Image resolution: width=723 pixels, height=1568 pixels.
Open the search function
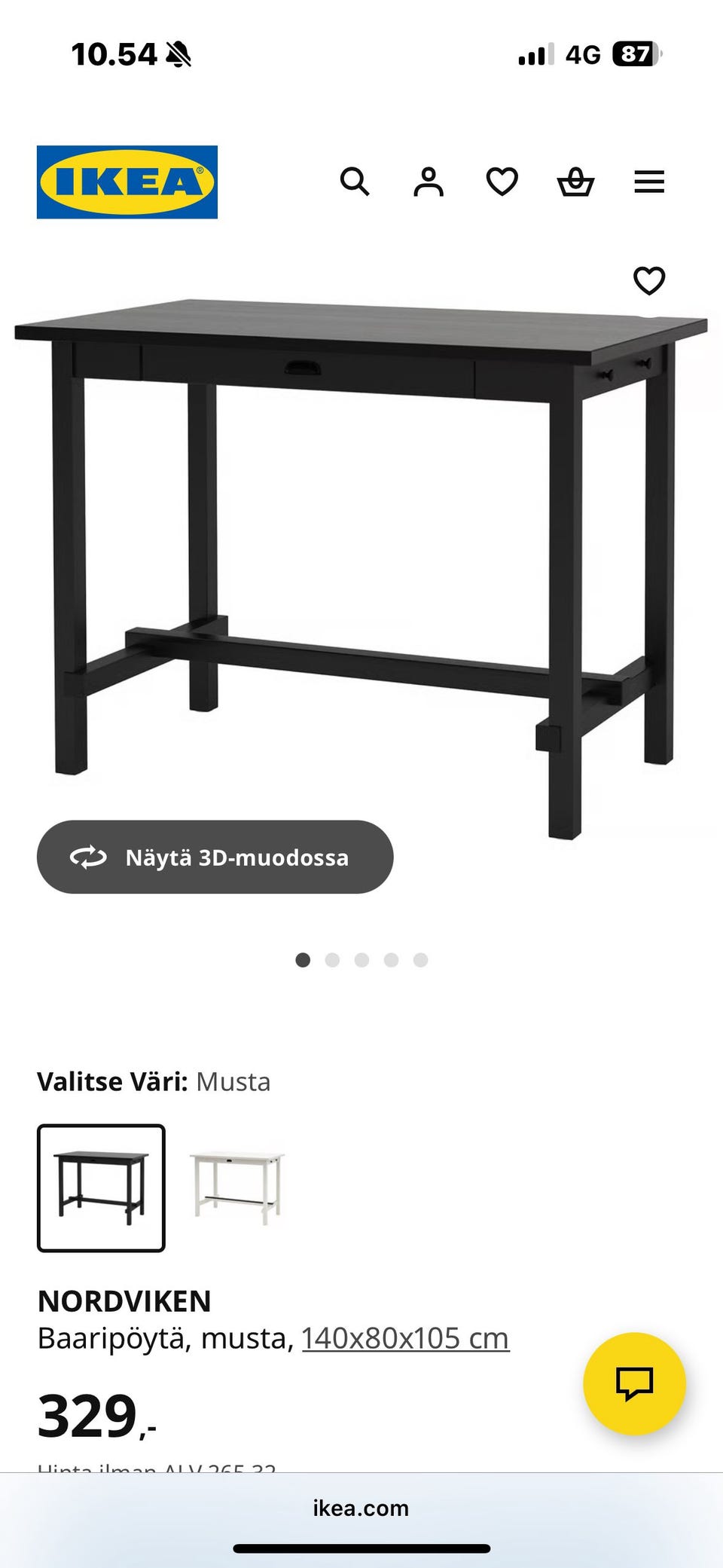pos(354,182)
